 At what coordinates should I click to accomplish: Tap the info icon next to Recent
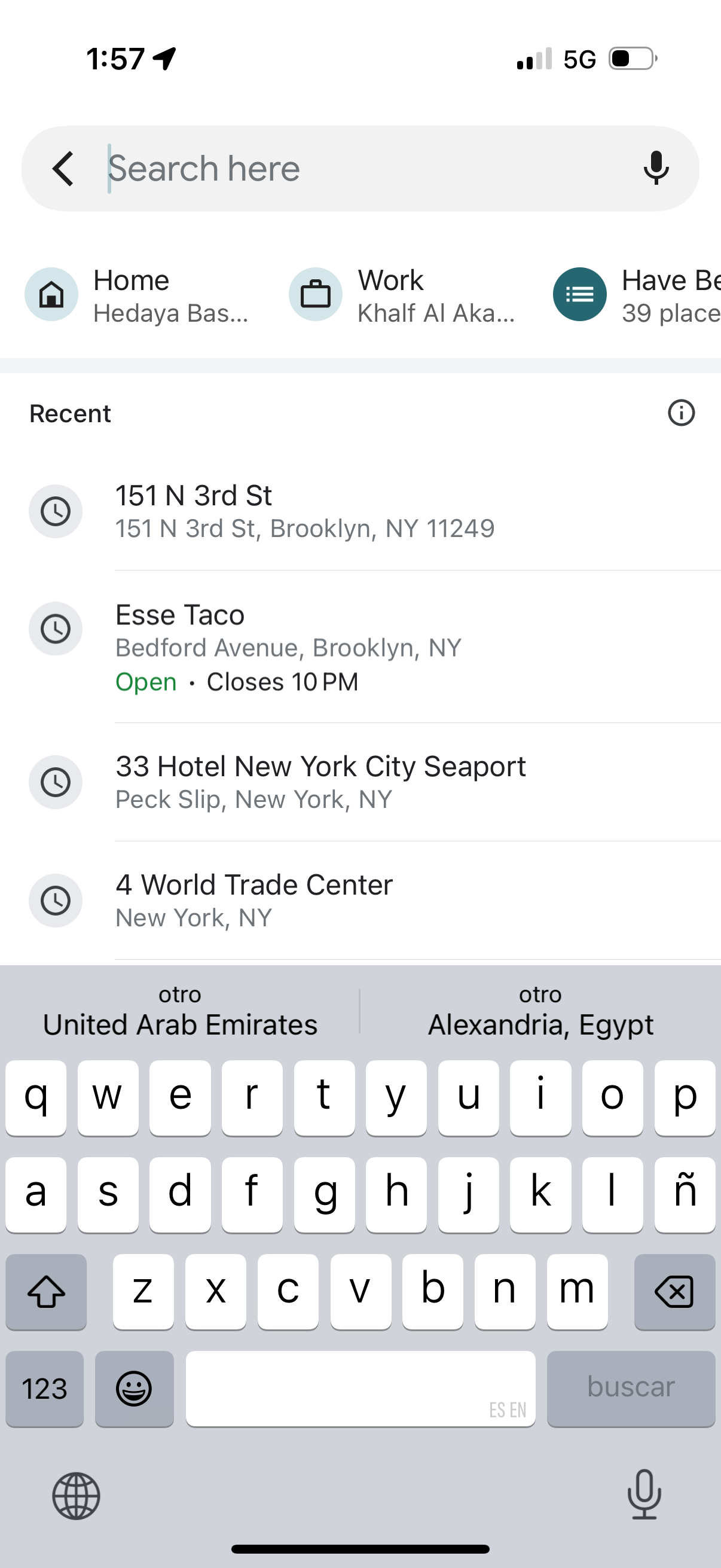[682, 413]
